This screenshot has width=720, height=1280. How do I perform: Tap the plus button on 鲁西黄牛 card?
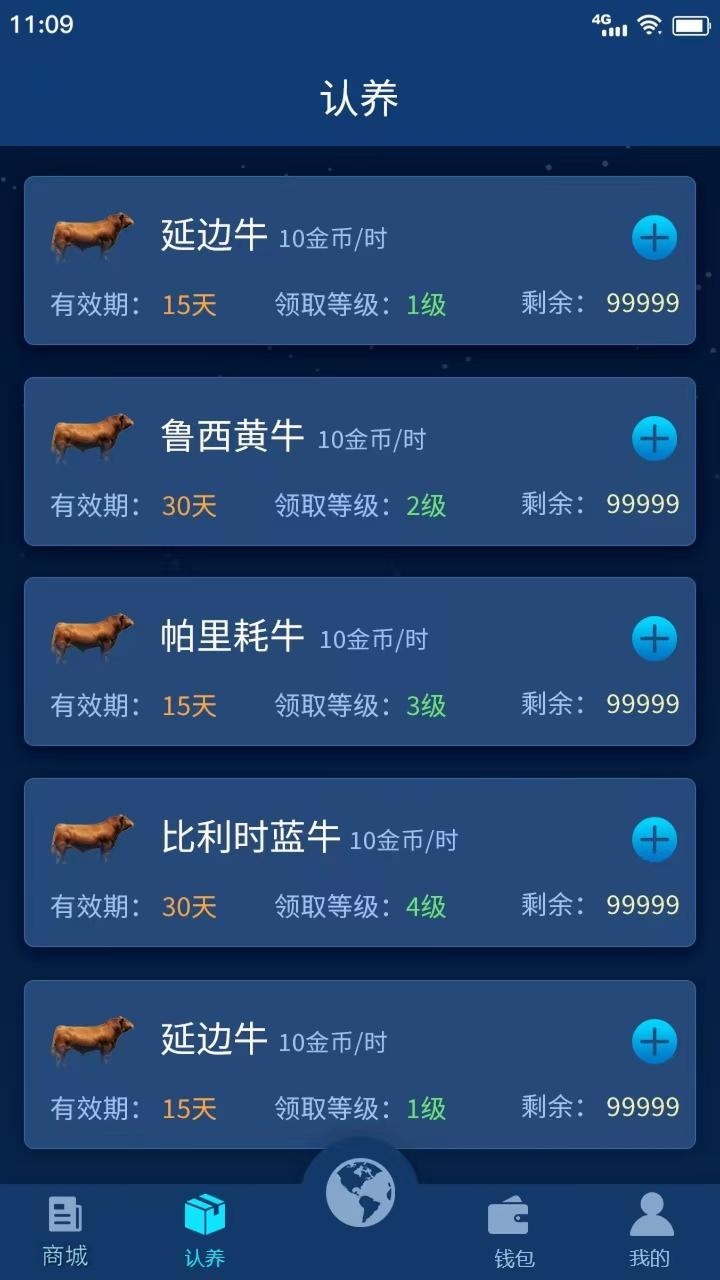coord(654,439)
